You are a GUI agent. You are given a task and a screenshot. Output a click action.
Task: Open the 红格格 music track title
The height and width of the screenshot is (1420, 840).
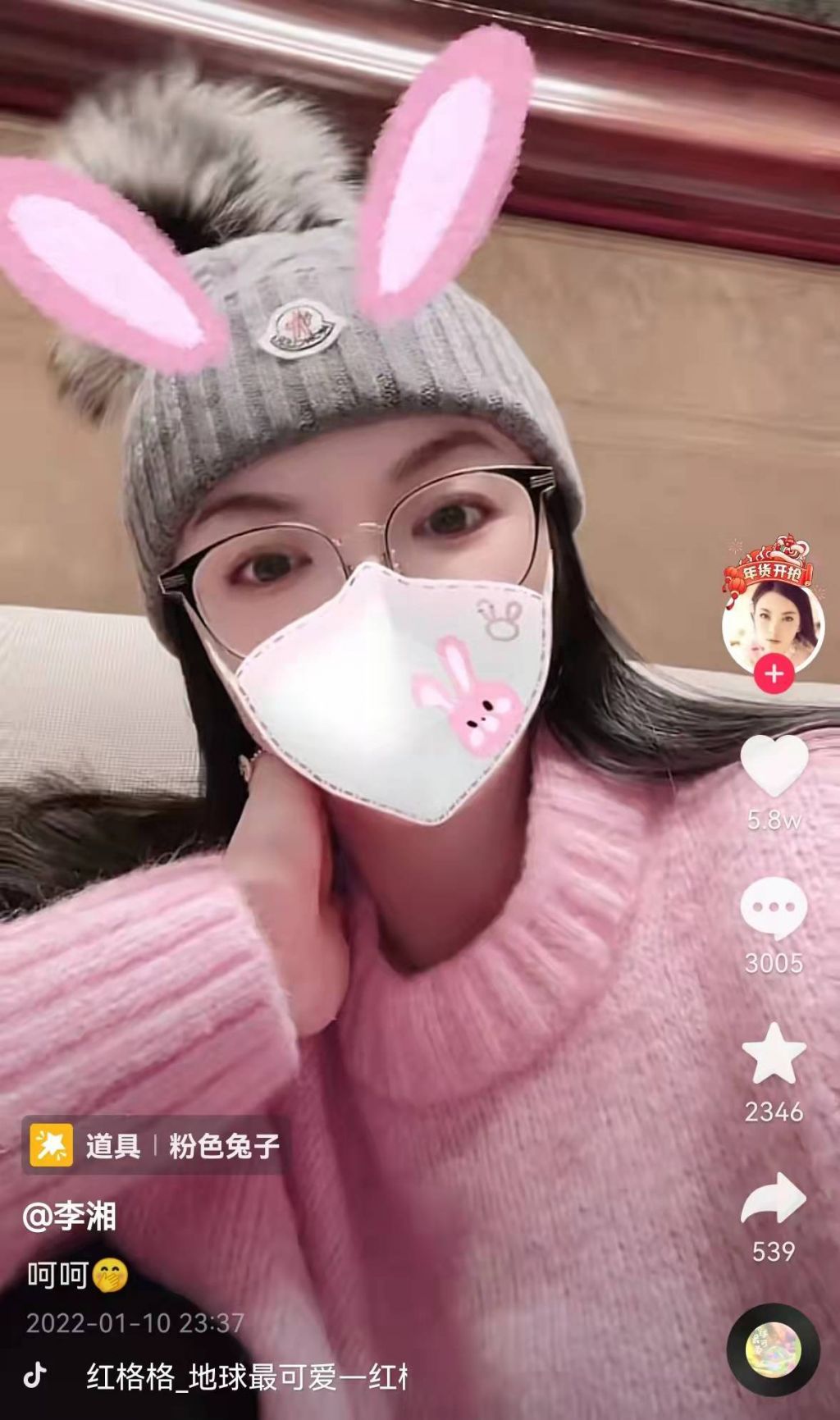[x=246, y=1377]
